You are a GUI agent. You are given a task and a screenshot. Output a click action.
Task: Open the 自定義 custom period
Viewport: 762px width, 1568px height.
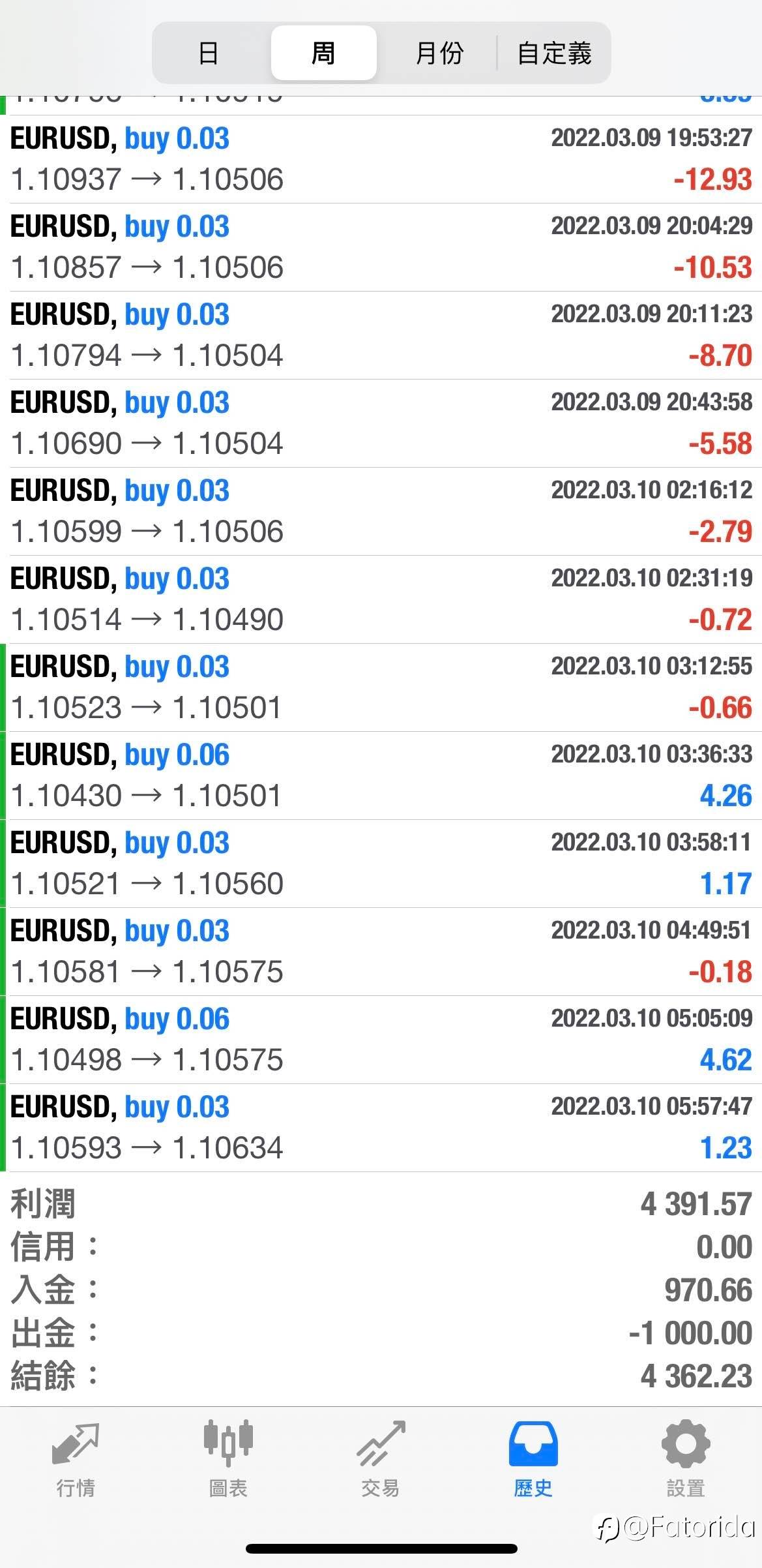pyautogui.click(x=554, y=53)
